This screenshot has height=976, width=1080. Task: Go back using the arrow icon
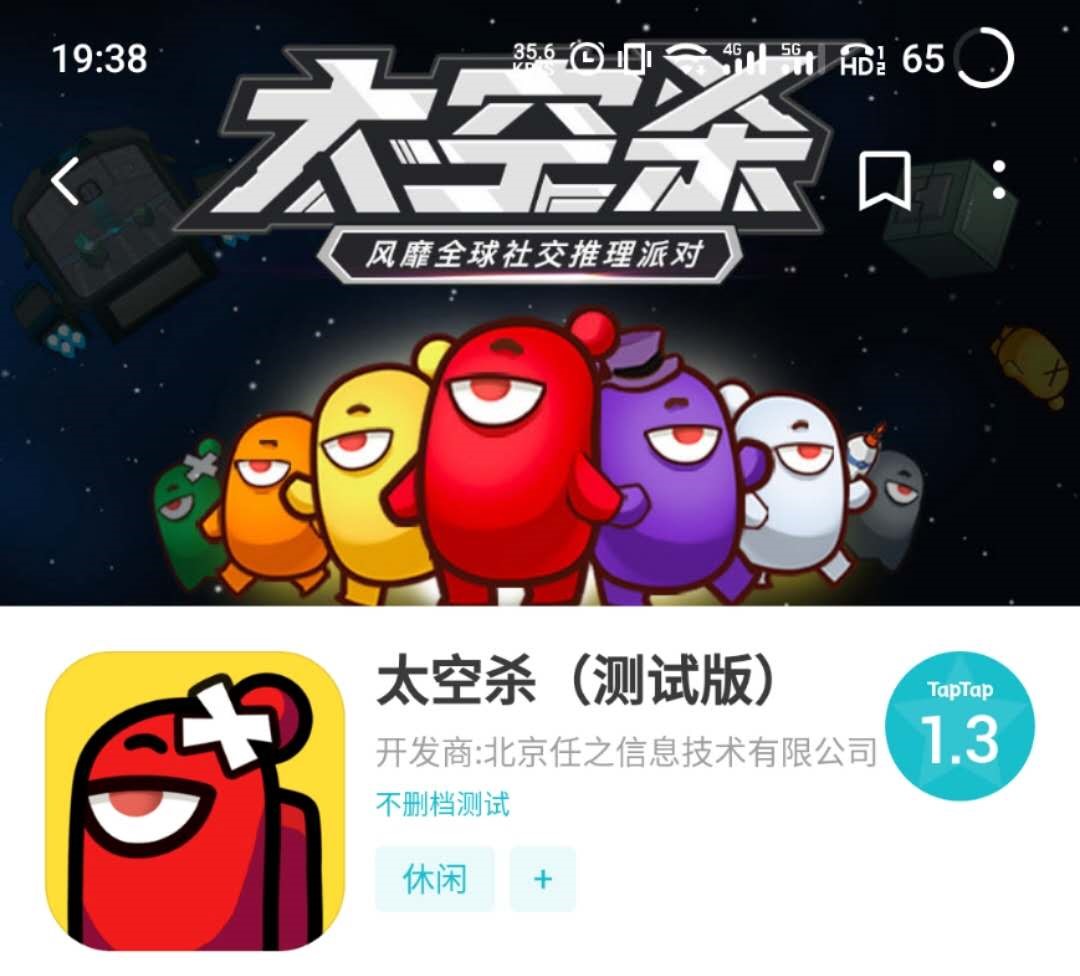pyautogui.click(x=66, y=182)
